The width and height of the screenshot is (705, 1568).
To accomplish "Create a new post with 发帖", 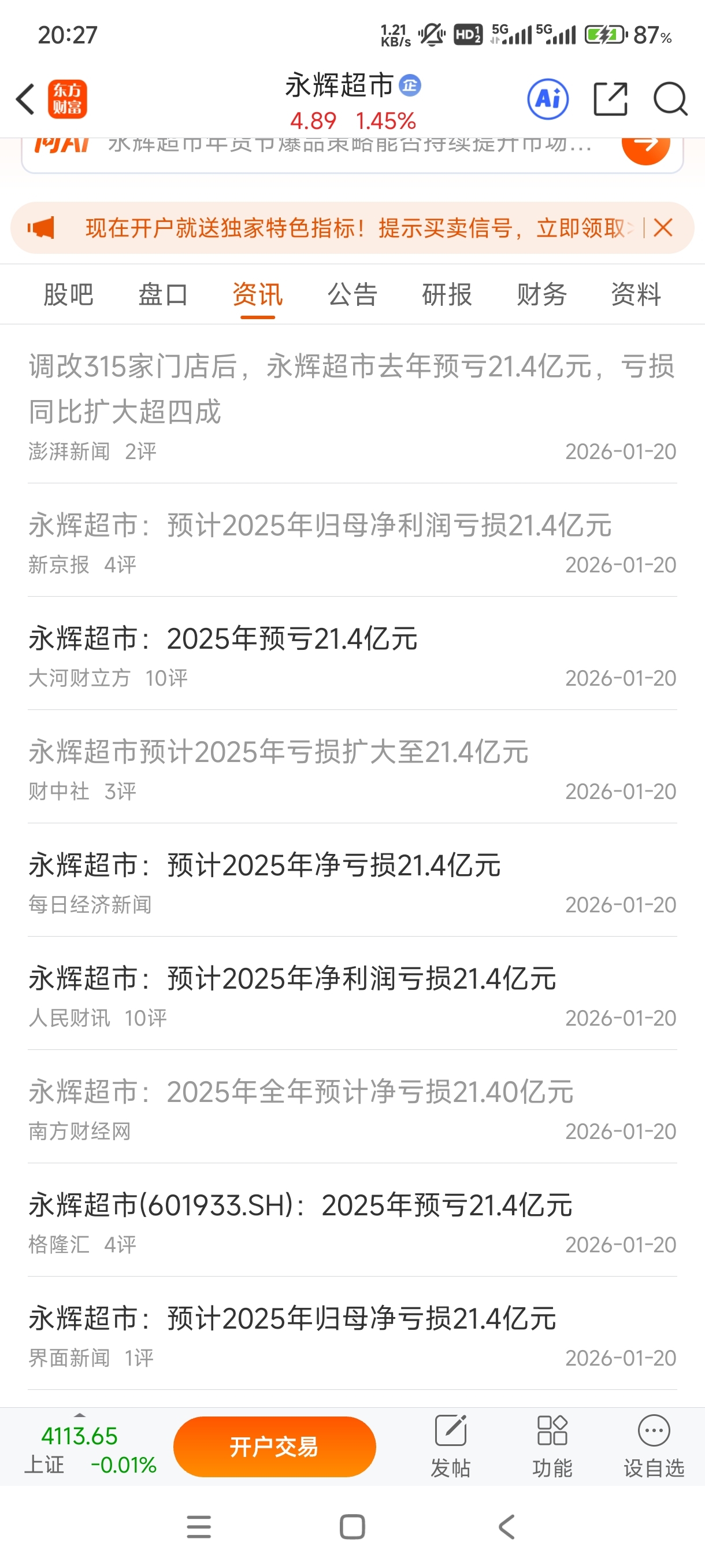I will [x=450, y=1446].
